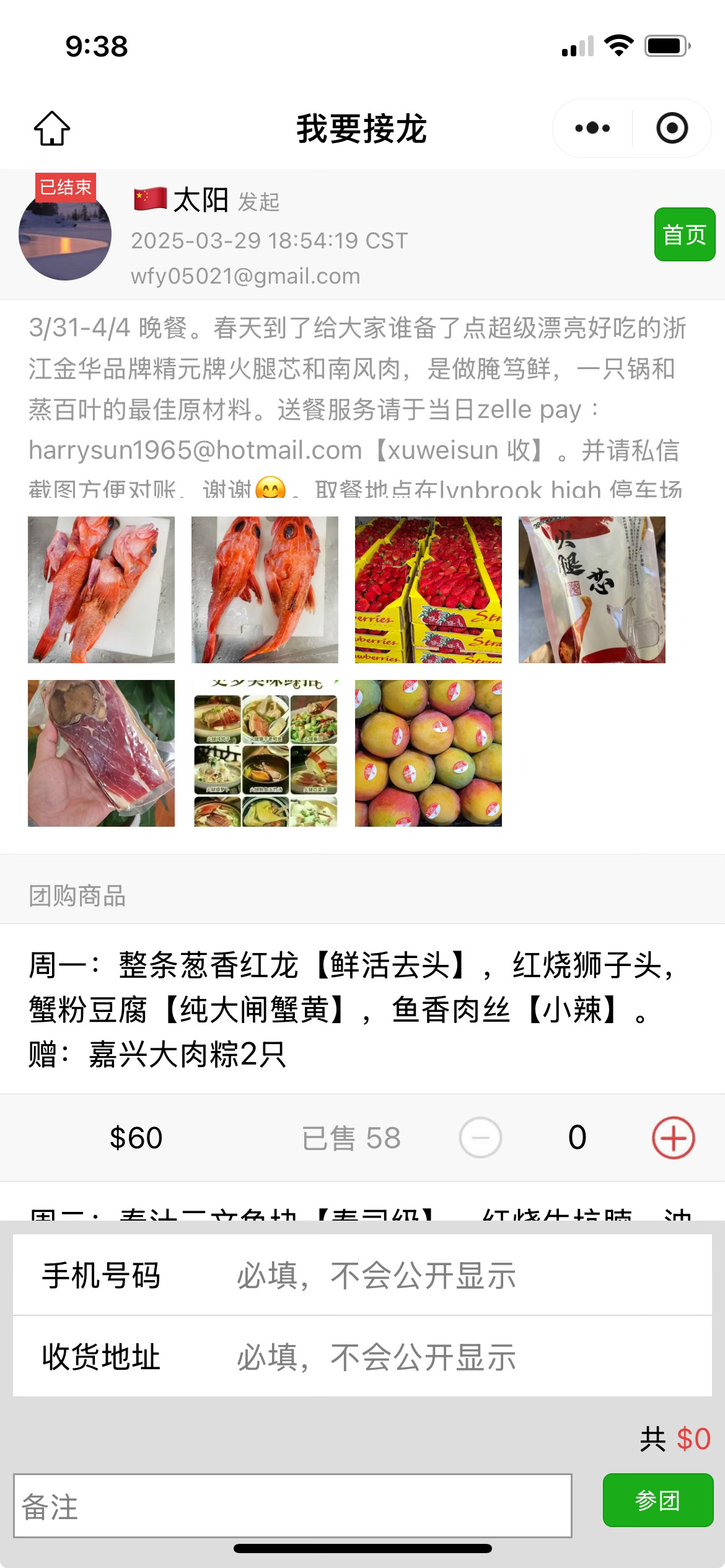This screenshot has width=725, height=1568.
Task: Open the mangoes photo
Action: [x=428, y=753]
